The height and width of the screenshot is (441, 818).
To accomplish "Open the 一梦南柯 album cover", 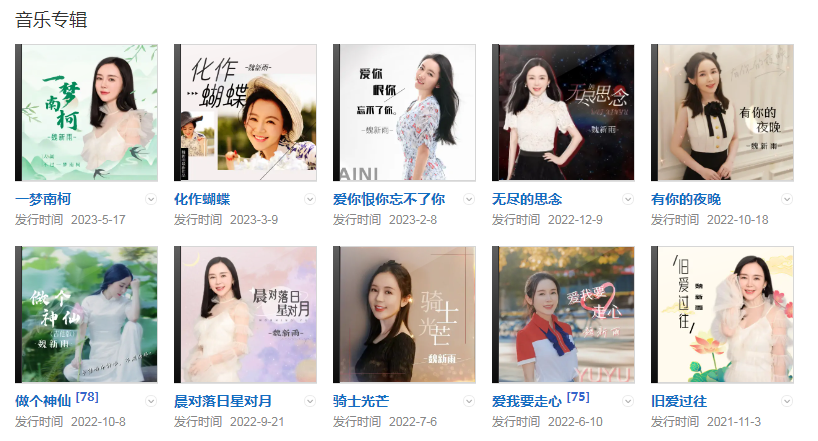I will click(87, 113).
